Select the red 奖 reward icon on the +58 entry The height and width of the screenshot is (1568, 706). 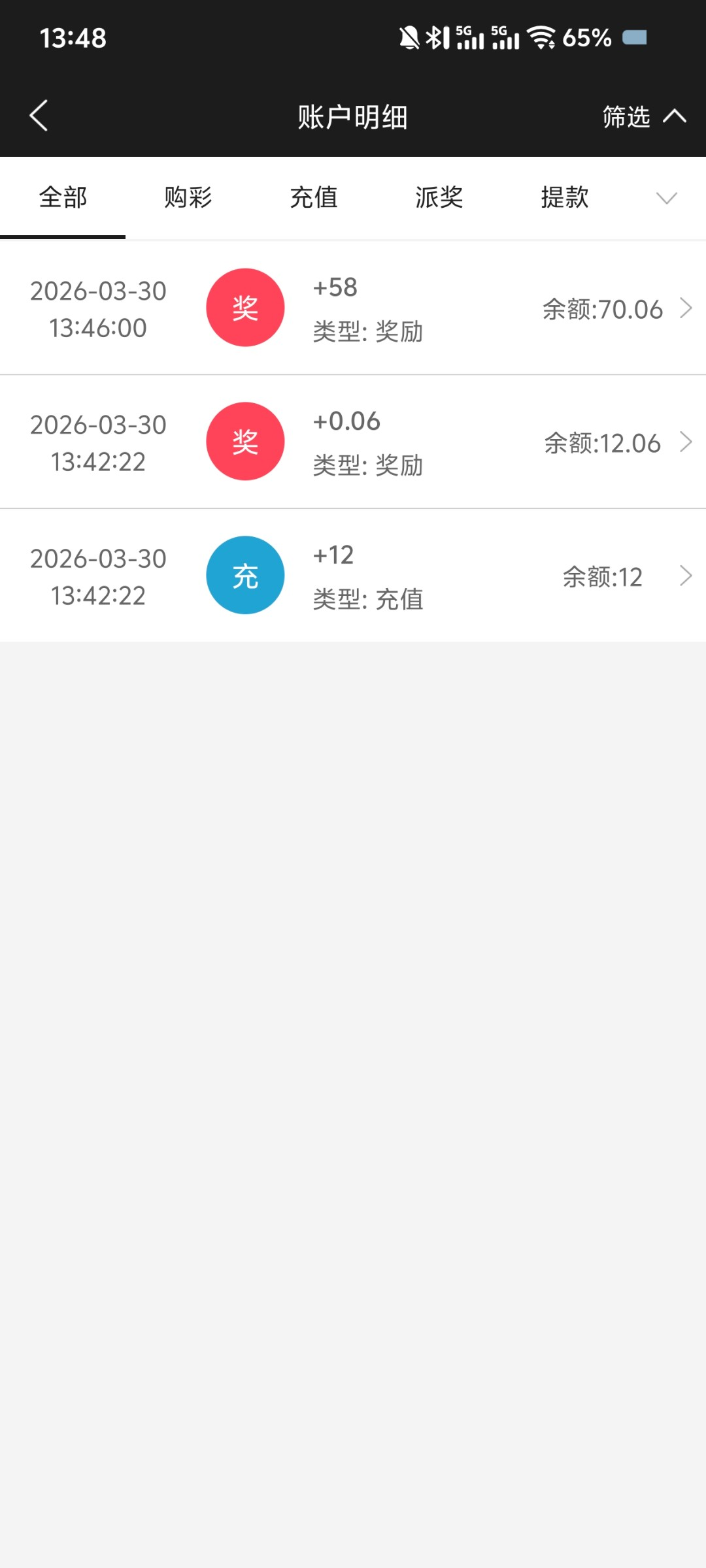pyautogui.click(x=244, y=307)
